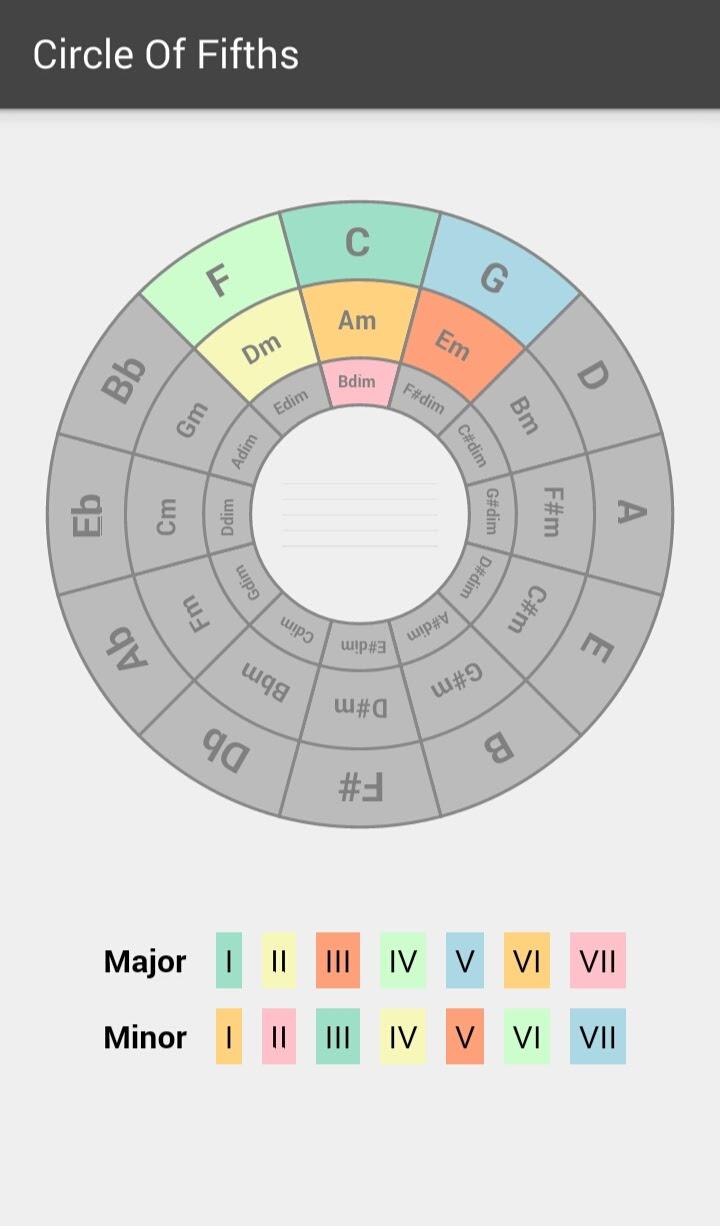Screen dimensions: 720x1226
Task: Select the A major key segment
Action: tap(631, 513)
